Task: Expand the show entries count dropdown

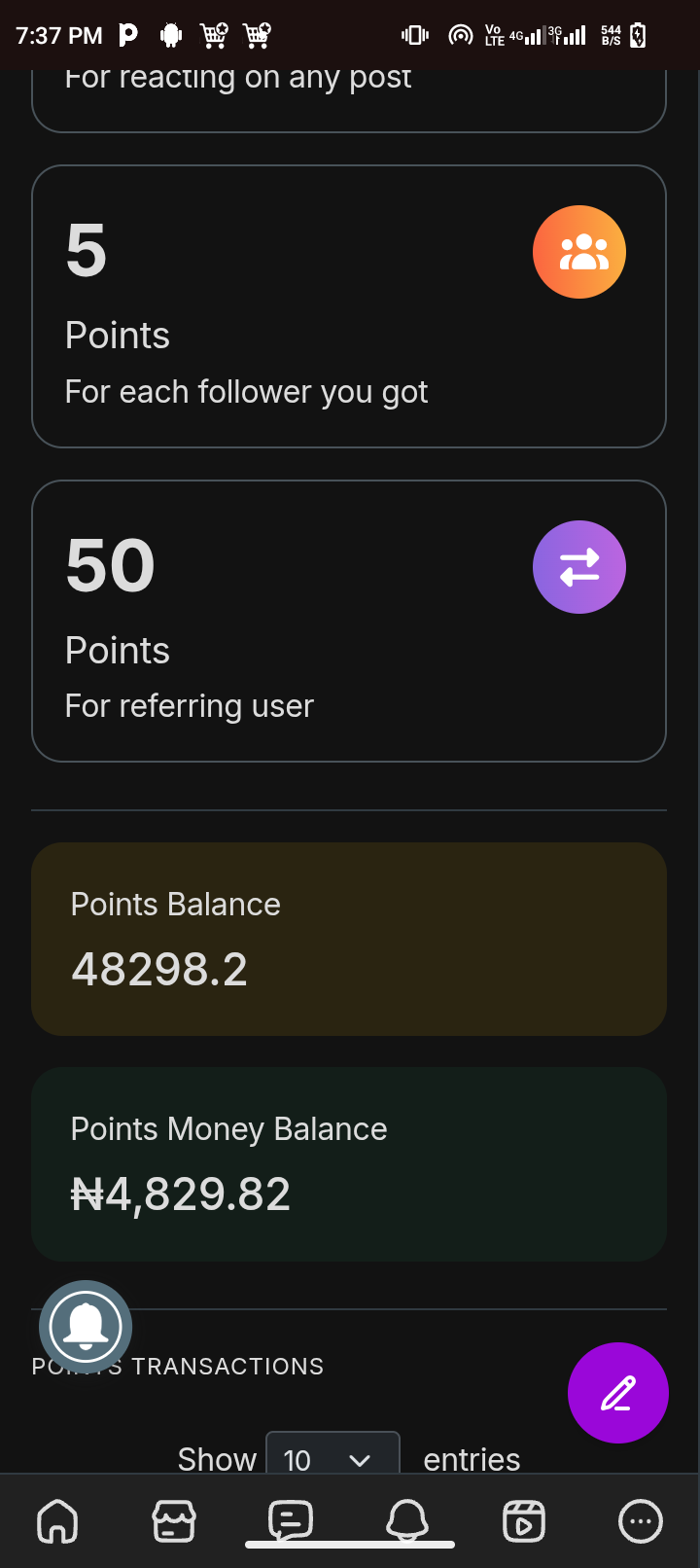Action: point(332,1457)
